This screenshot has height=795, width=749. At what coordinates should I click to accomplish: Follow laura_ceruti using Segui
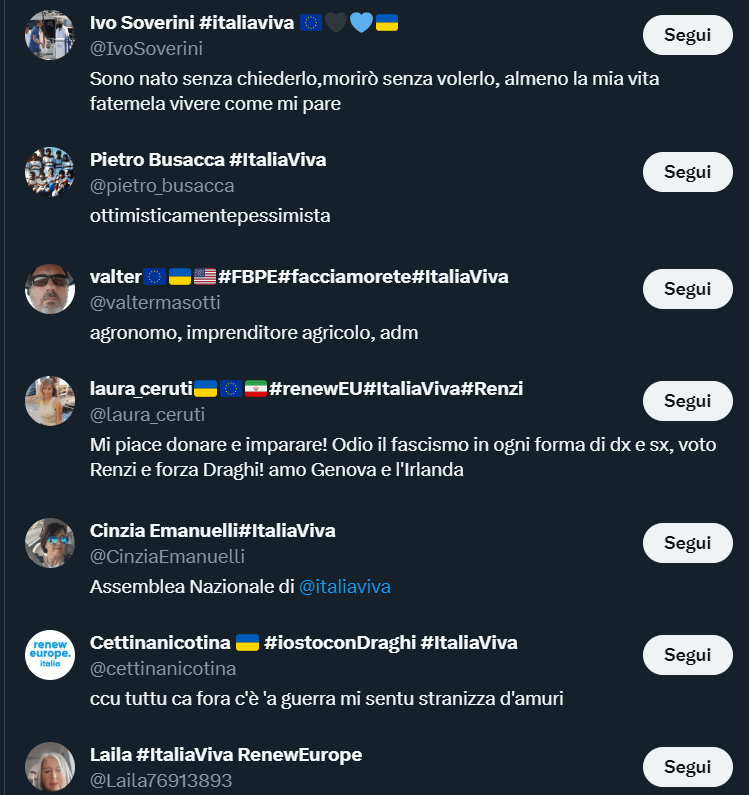click(687, 401)
